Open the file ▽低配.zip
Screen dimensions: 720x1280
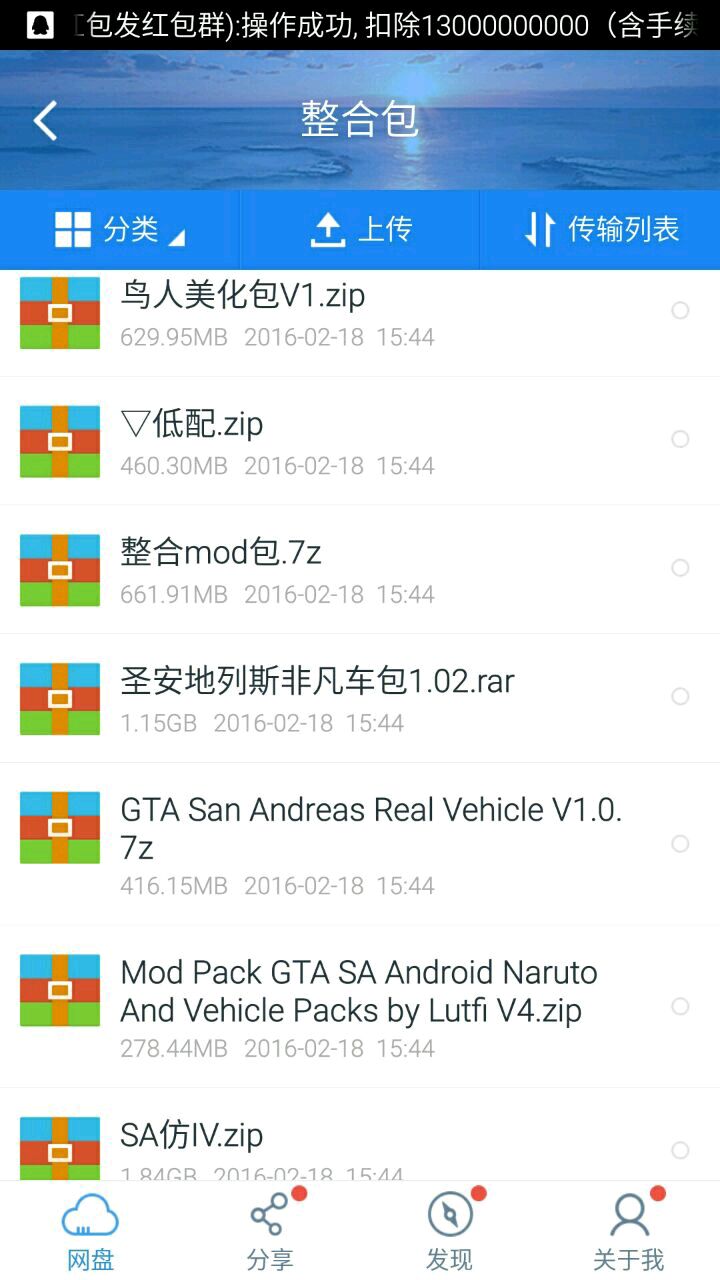300,440
